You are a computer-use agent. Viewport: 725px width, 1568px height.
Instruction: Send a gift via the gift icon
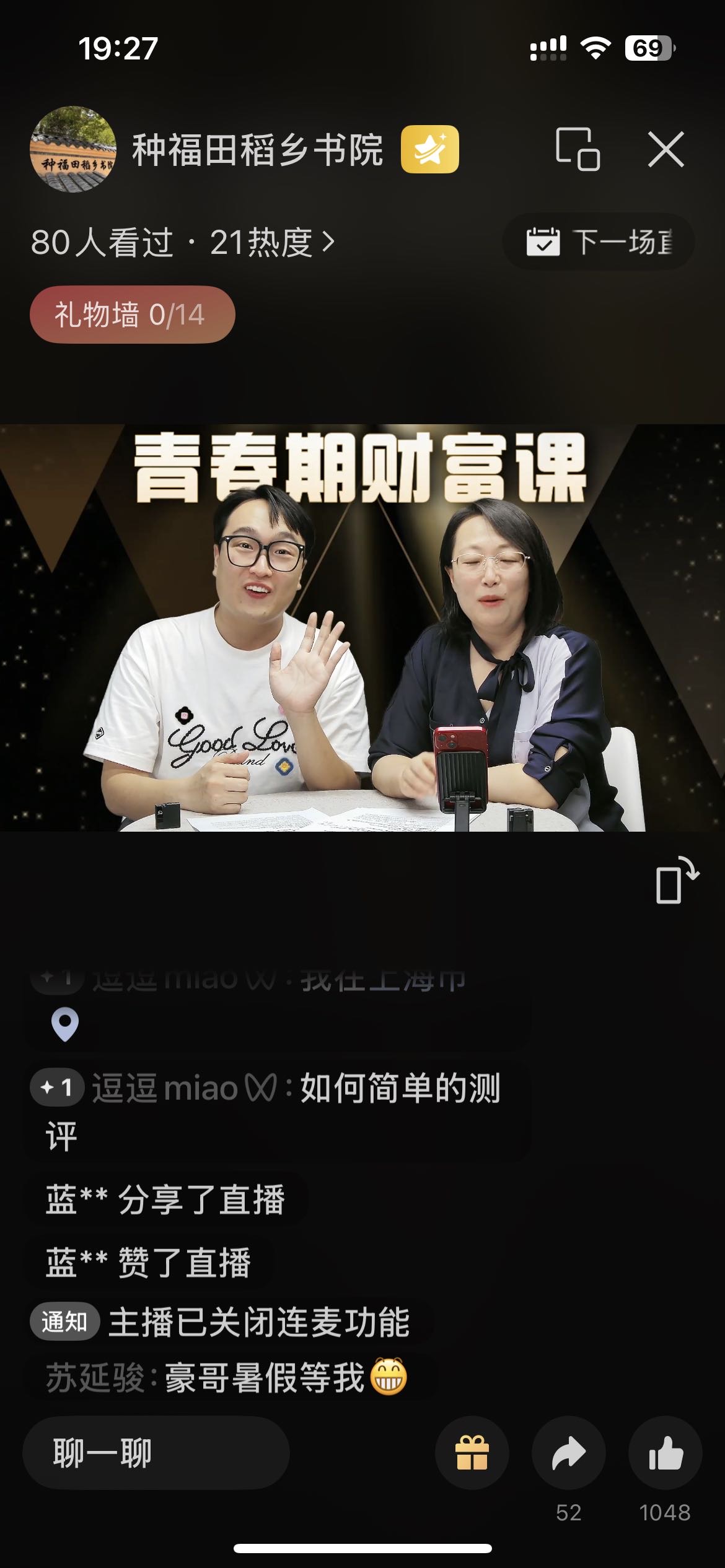point(472,1453)
